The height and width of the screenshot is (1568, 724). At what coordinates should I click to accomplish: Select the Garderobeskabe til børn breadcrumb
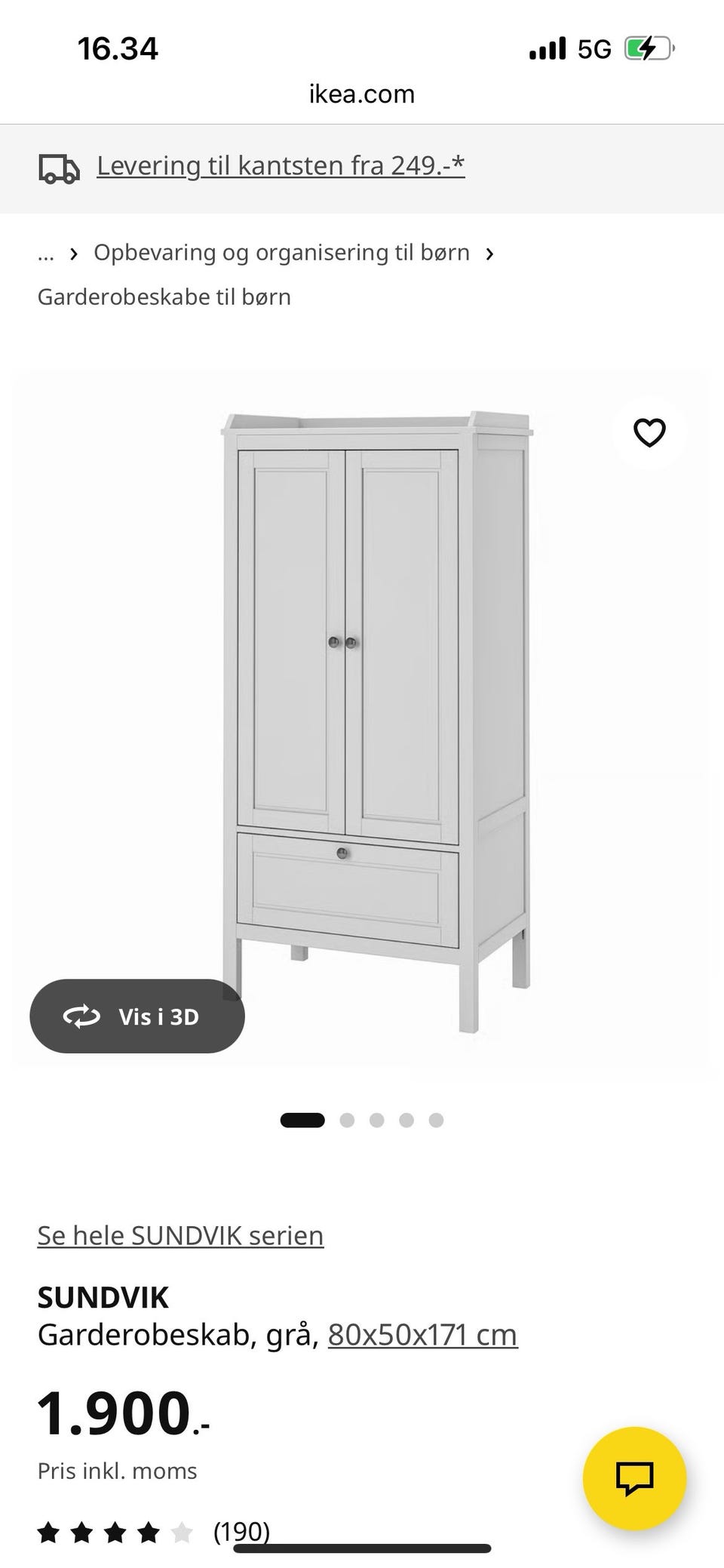pyautogui.click(x=164, y=297)
